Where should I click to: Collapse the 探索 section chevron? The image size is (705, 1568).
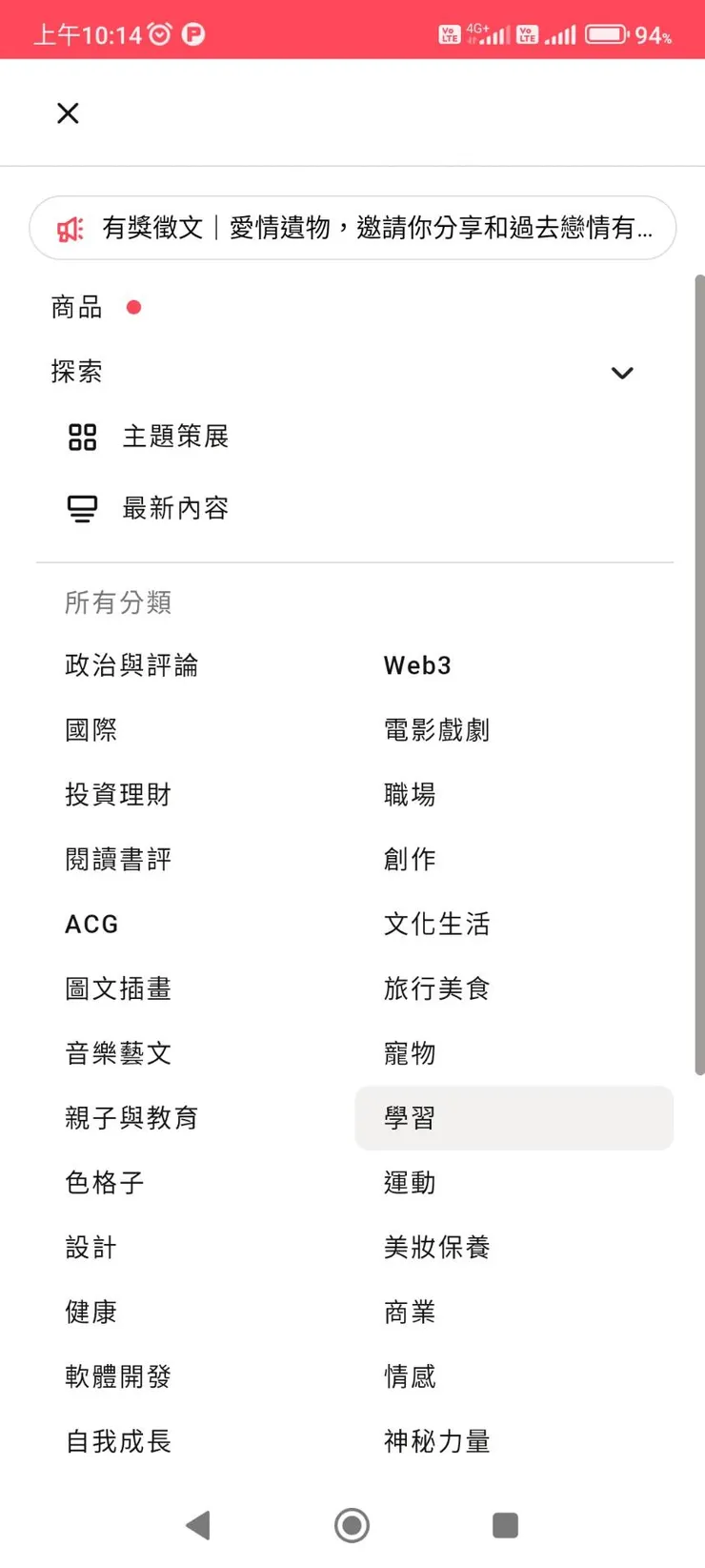[x=622, y=373]
